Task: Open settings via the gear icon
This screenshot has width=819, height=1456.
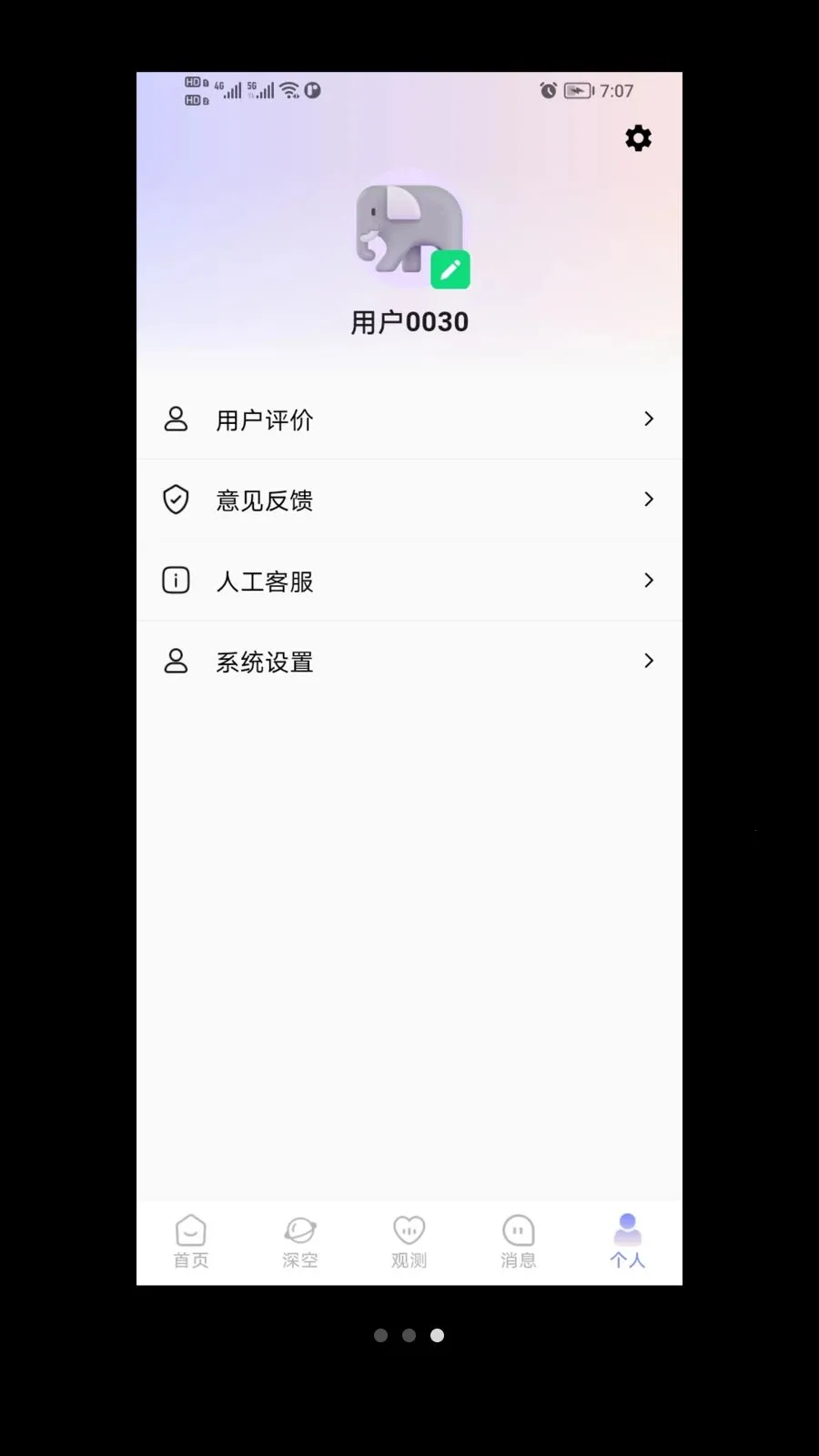Action: [x=638, y=138]
